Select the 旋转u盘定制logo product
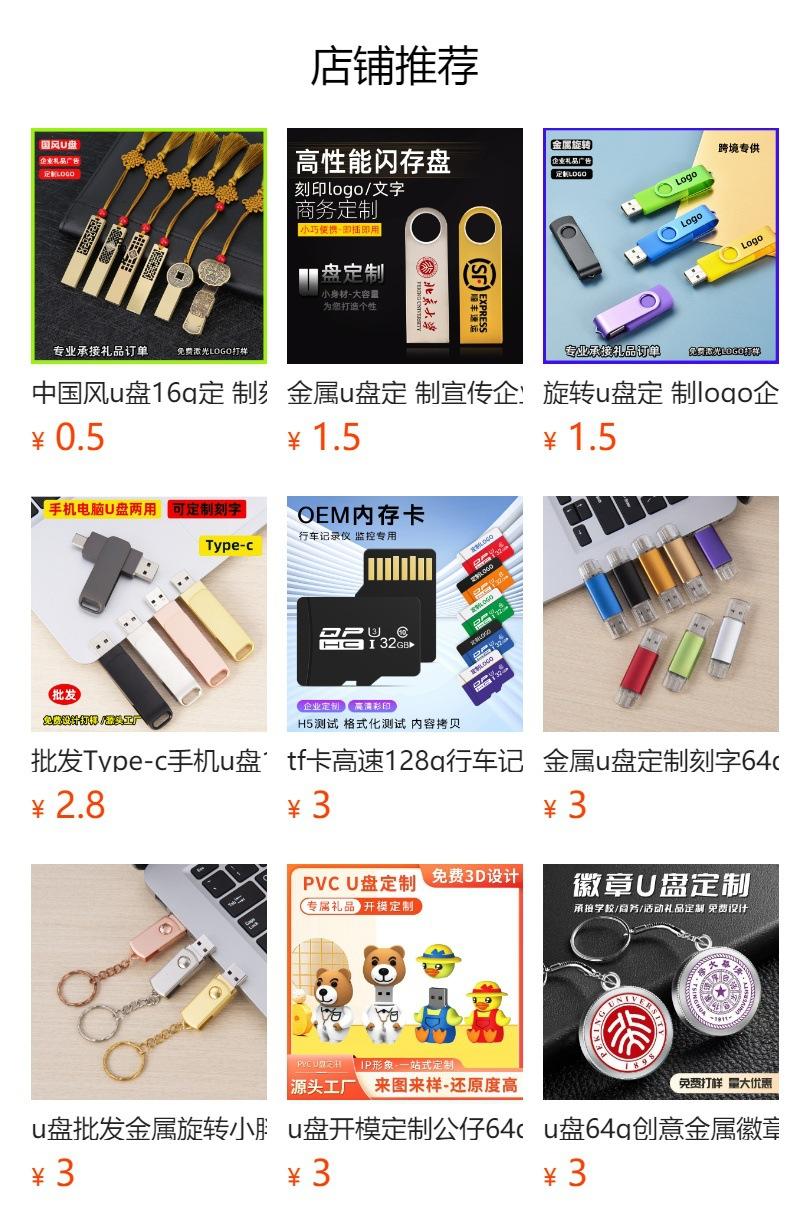The width and height of the screenshot is (790, 1232). 661,246
